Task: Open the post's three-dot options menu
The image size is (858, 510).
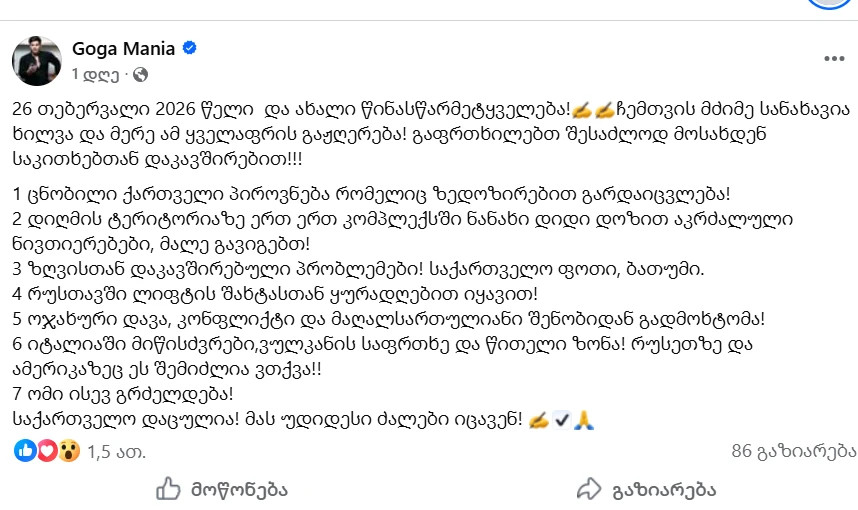Action: [x=833, y=60]
